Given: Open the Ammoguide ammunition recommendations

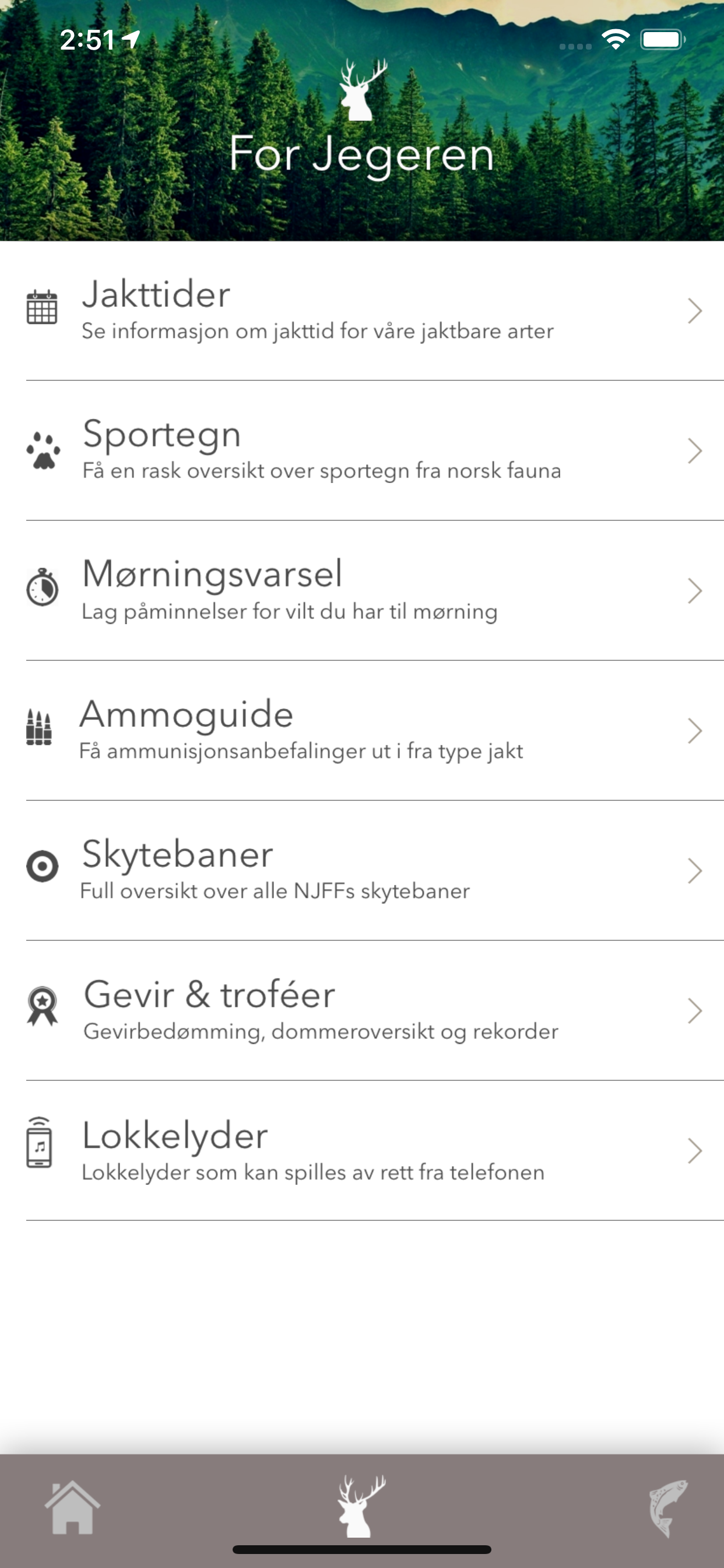Looking at the screenshot, I should pyautogui.click(x=362, y=731).
